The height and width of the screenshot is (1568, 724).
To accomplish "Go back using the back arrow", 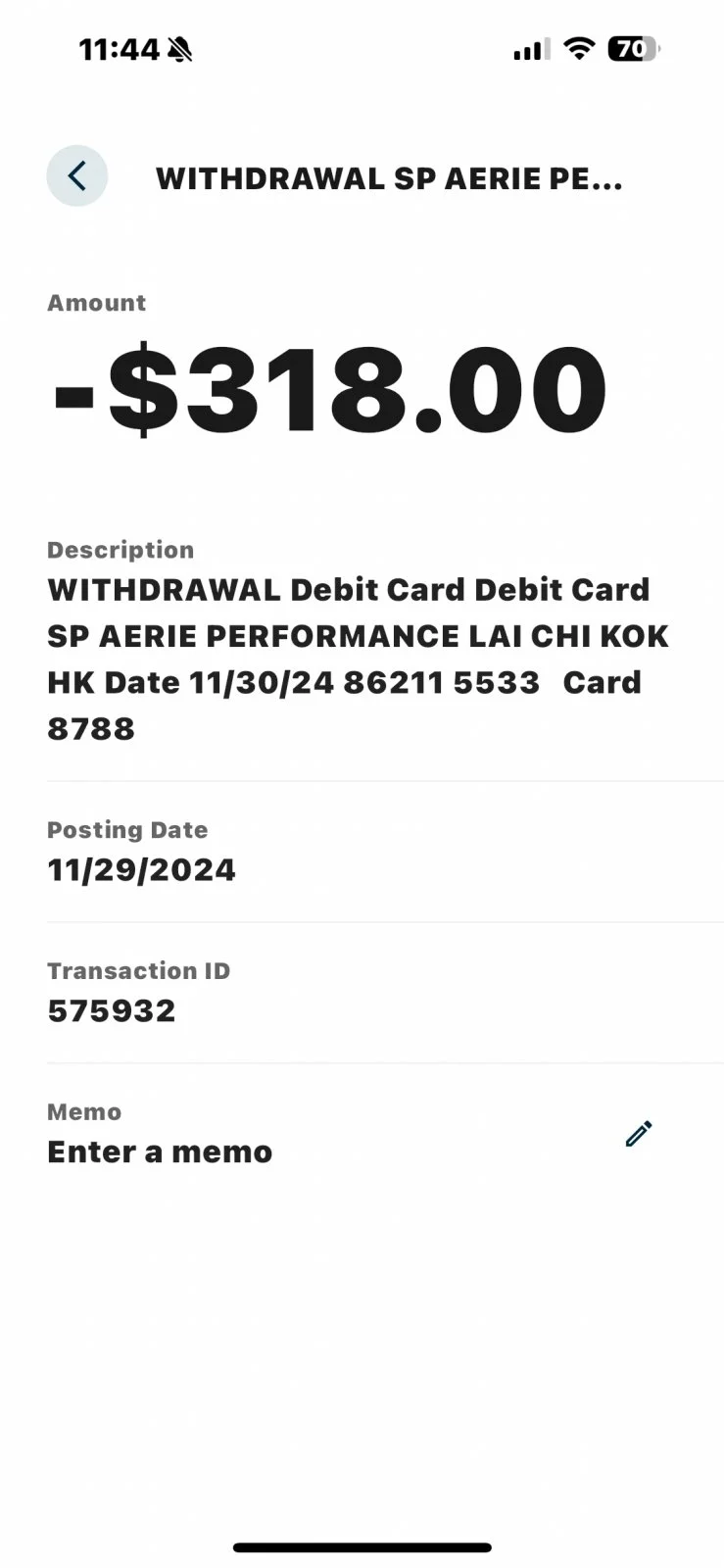I will 77,176.
